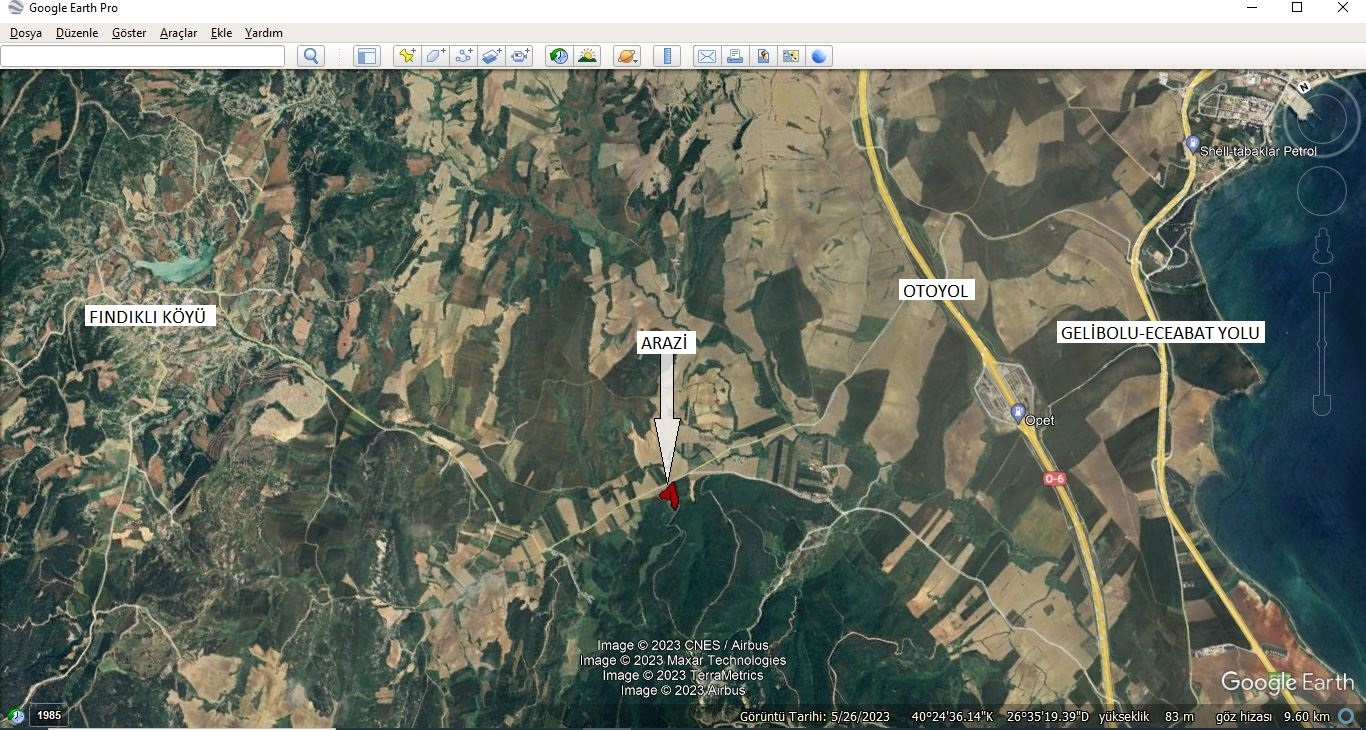Open the ruler measuring tool
1366x730 pixels.
(x=667, y=56)
